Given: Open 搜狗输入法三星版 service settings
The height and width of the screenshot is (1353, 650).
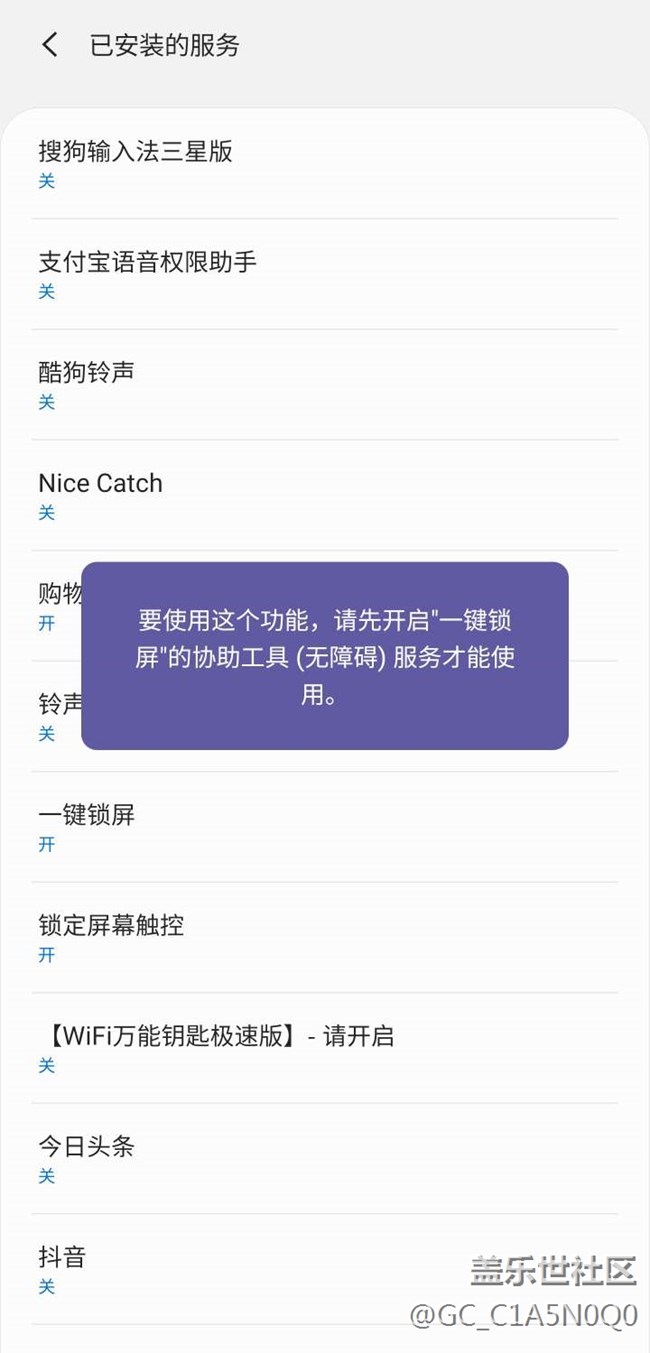Looking at the screenshot, I should (x=324, y=164).
